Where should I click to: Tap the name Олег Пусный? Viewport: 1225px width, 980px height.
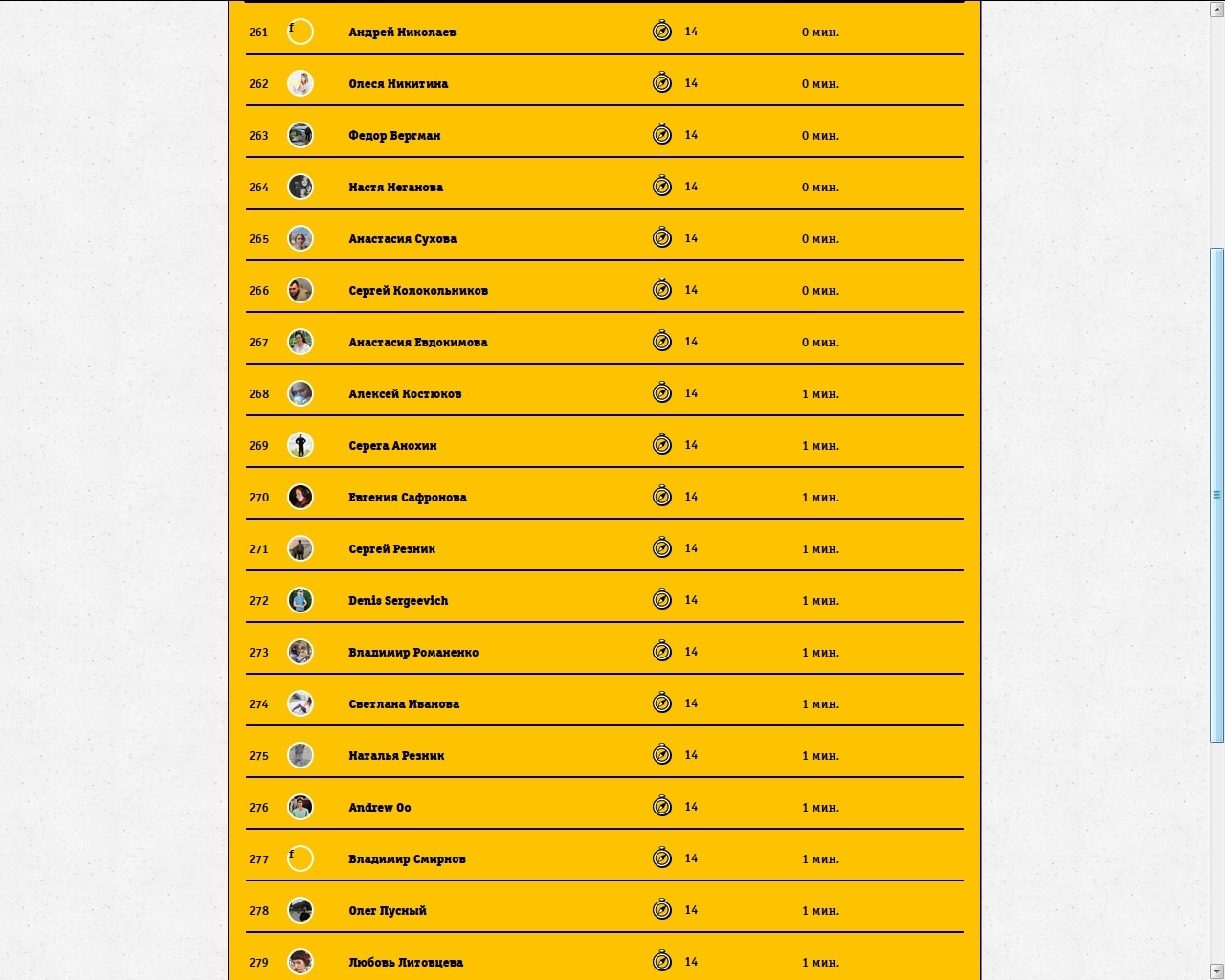[388, 911]
